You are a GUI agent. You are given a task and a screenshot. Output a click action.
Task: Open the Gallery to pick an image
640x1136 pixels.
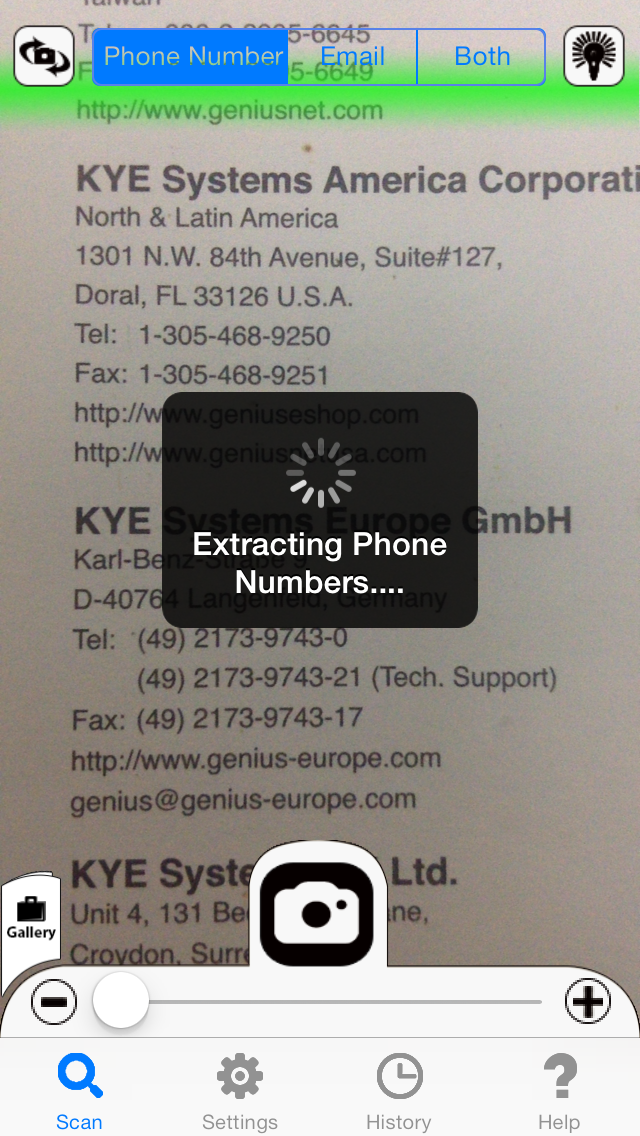point(31,918)
